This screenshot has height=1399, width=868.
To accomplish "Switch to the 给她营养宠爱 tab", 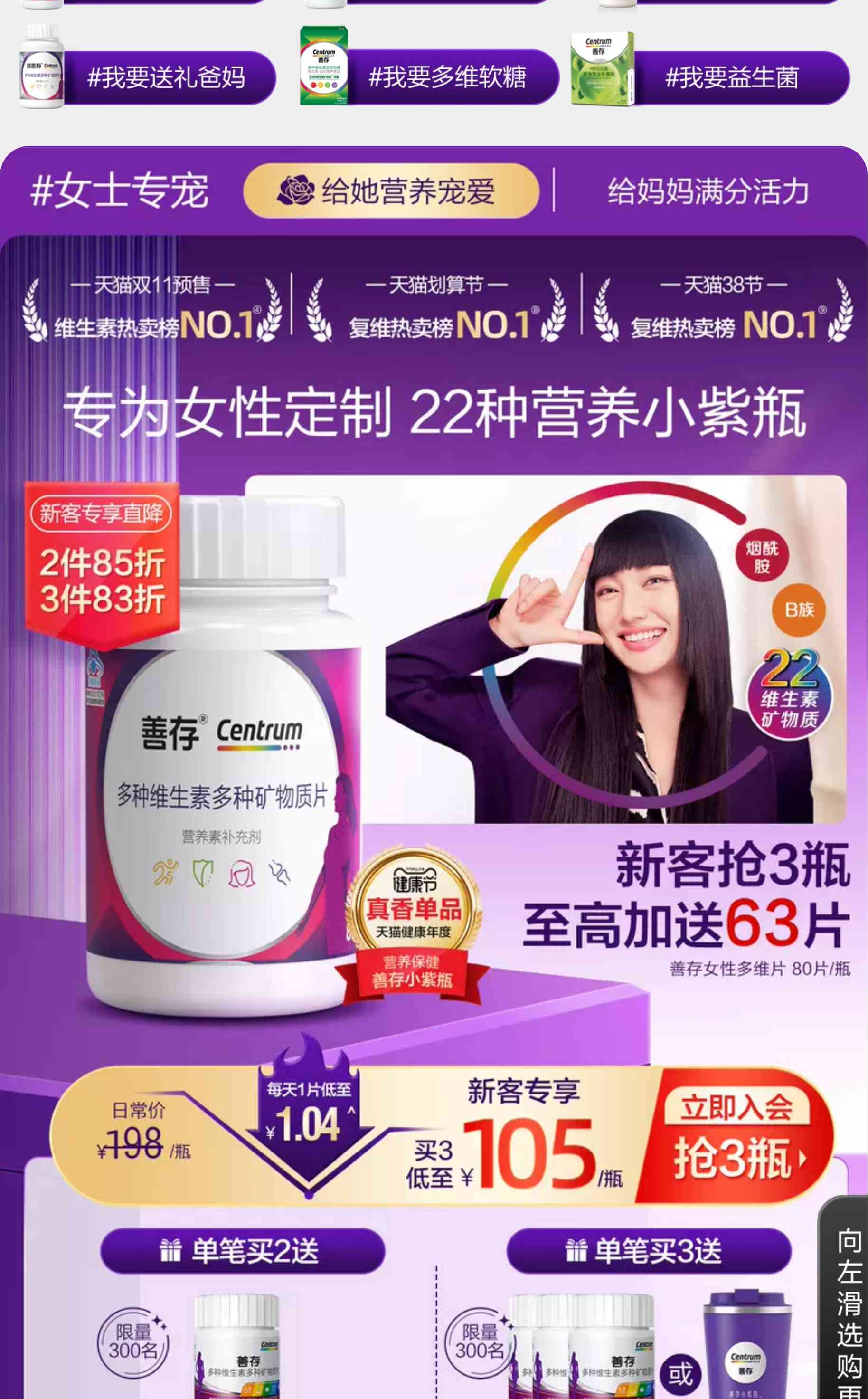I will [392, 190].
